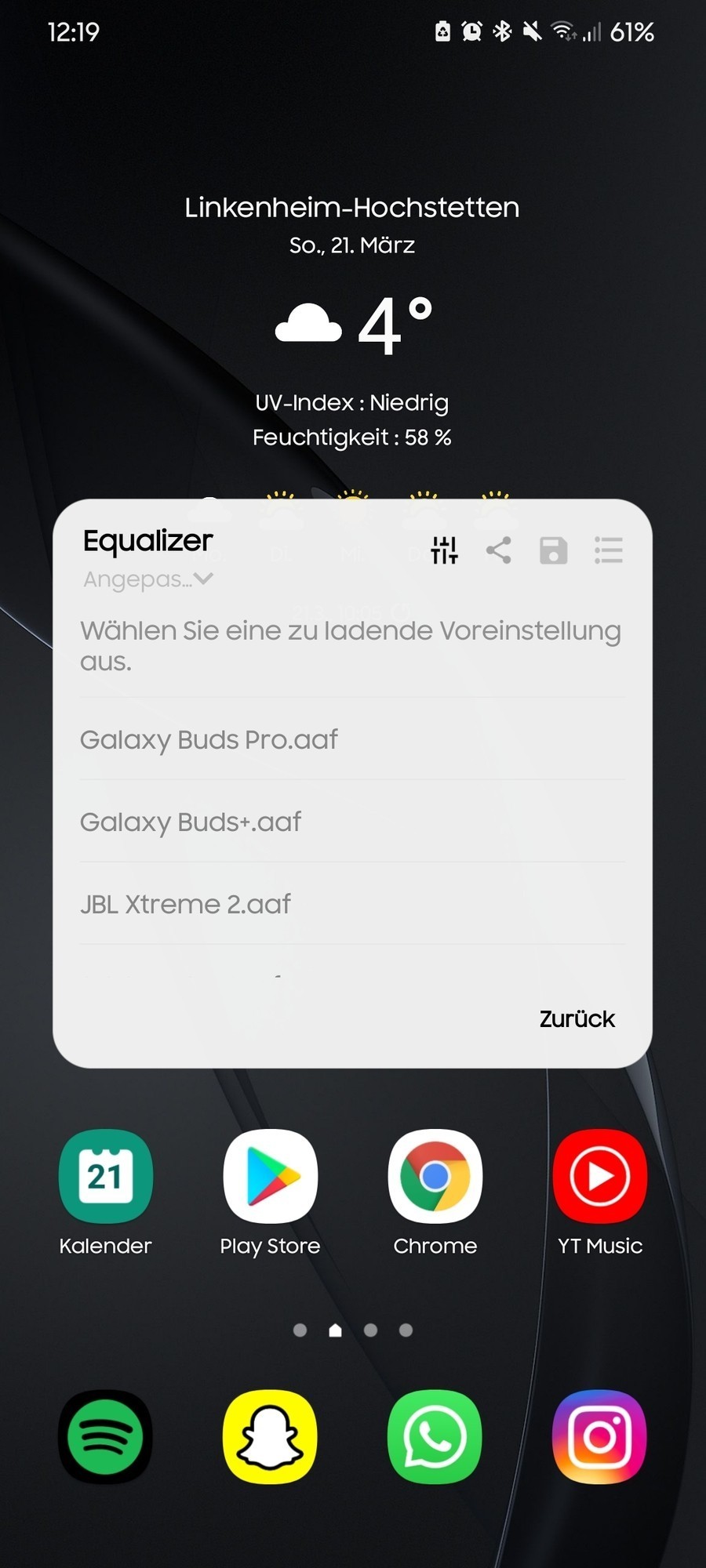
Task: Launch the Play Store app
Action: (271, 1177)
